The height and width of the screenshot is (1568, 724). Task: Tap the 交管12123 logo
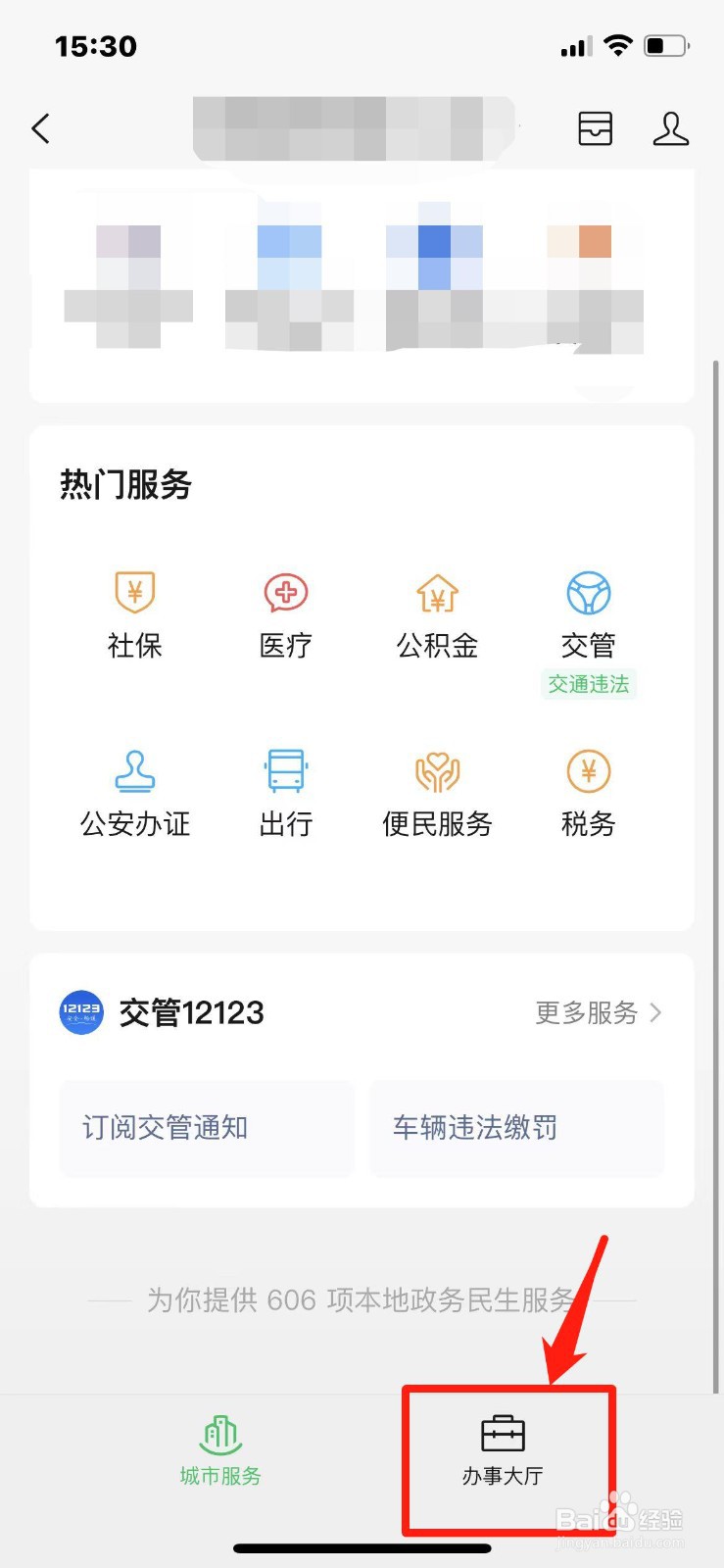(x=78, y=1012)
